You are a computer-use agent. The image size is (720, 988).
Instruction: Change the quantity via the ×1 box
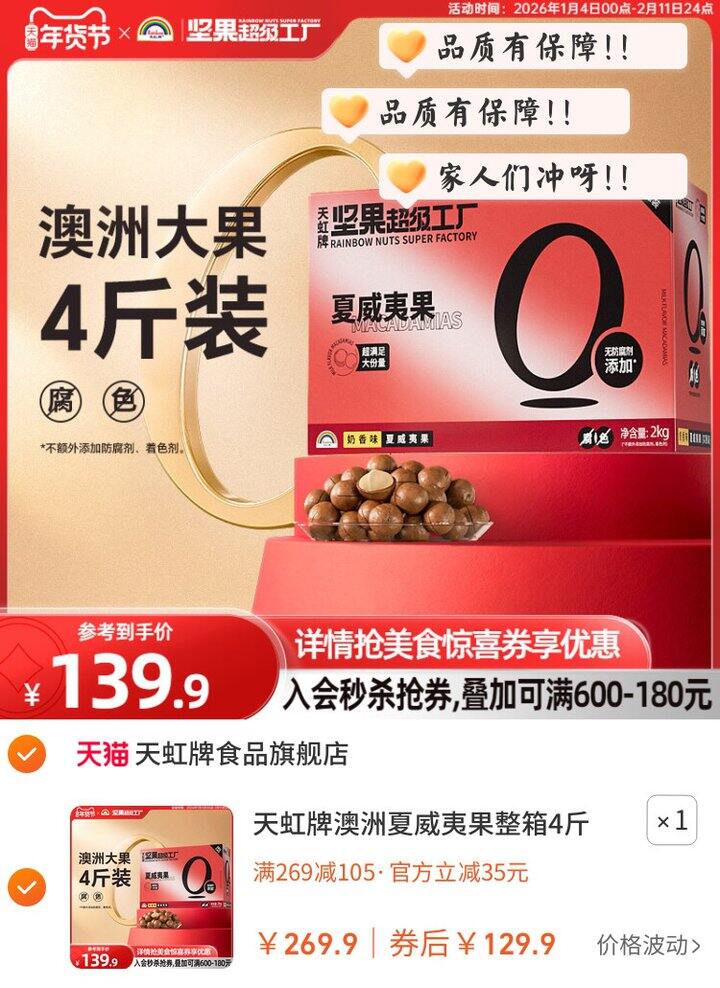tap(671, 822)
